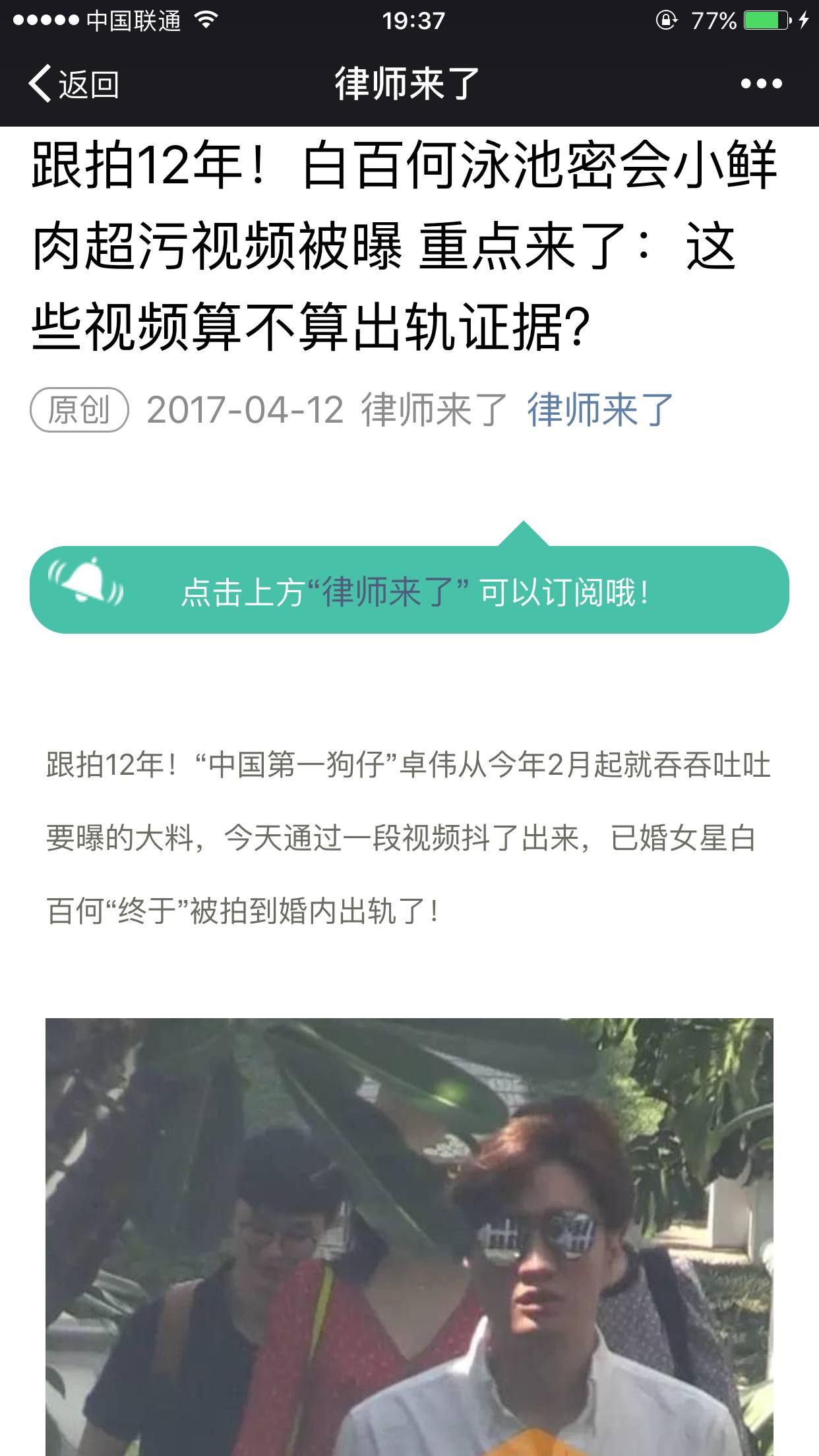Open the blue 律师来了 account link

(599, 409)
